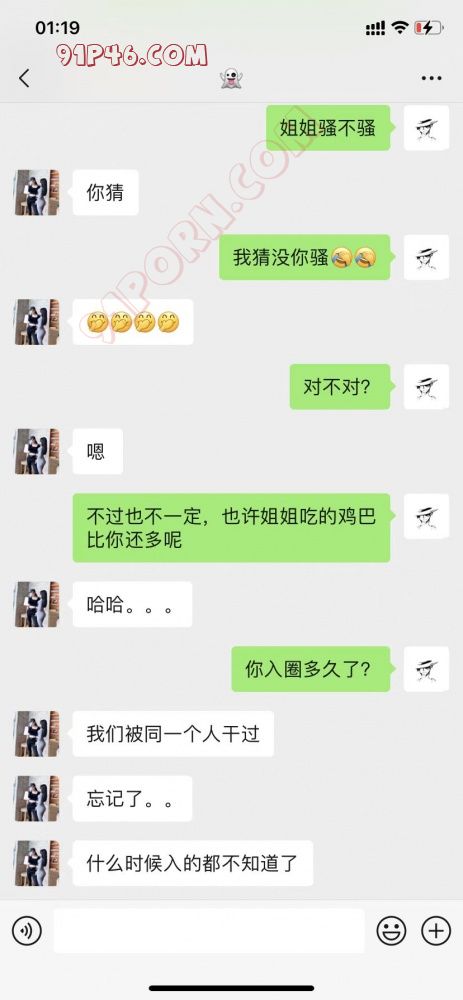Open contact avatar beside "你猜"
Image resolution: width=463 pixels, height=1000 pixels.
click(37, 193)
